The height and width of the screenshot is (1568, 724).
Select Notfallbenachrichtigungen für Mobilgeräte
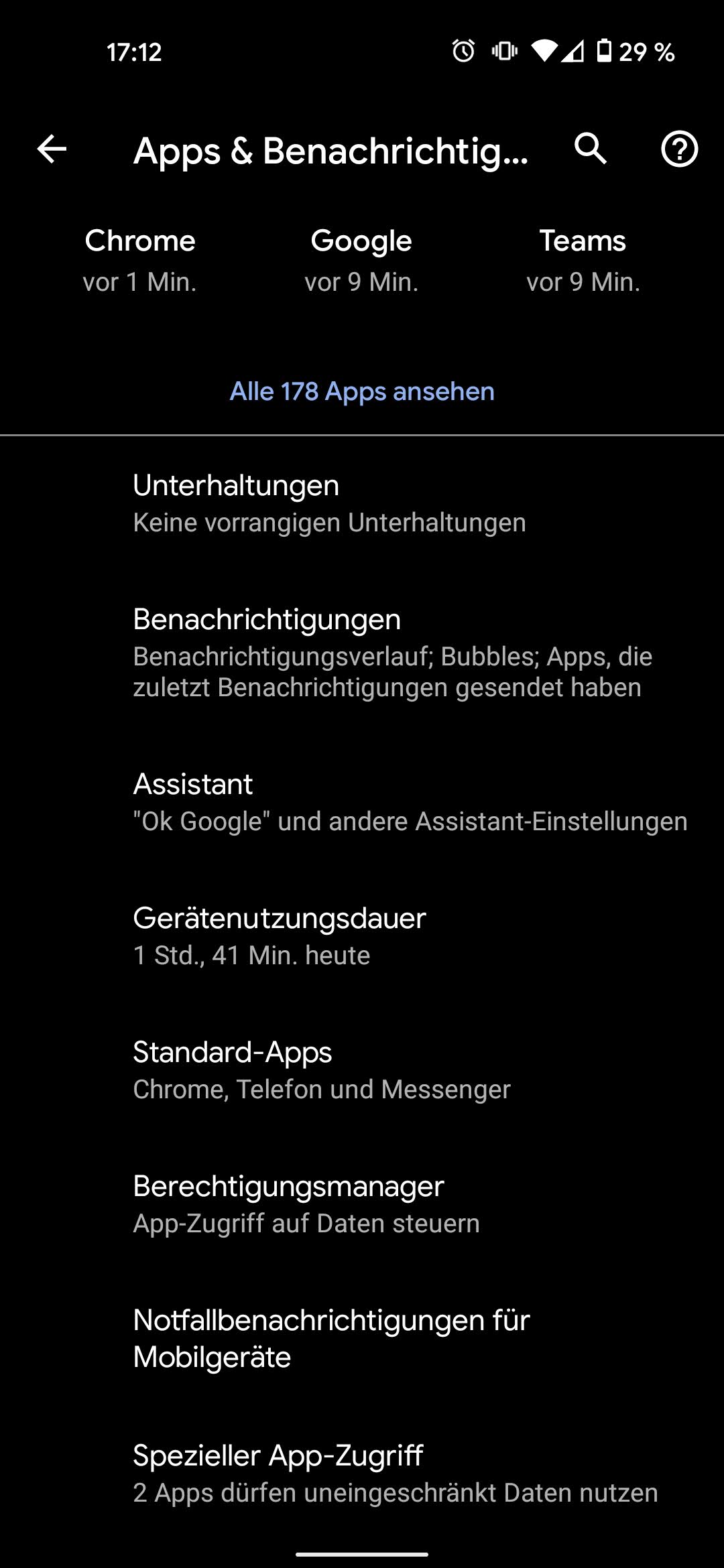362,1337
